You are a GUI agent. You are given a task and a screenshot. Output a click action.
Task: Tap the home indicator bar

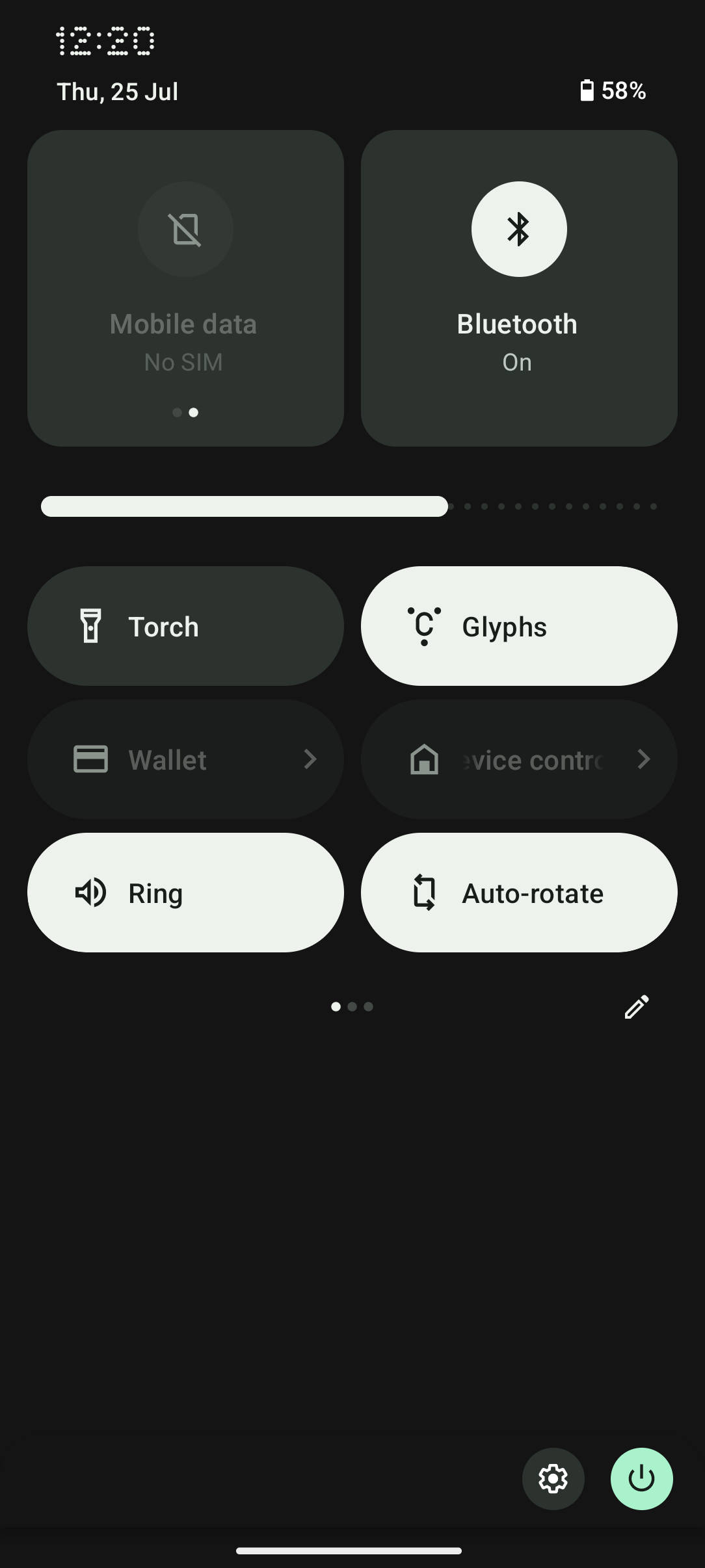pyautogui.click(x=352, y=1552)
